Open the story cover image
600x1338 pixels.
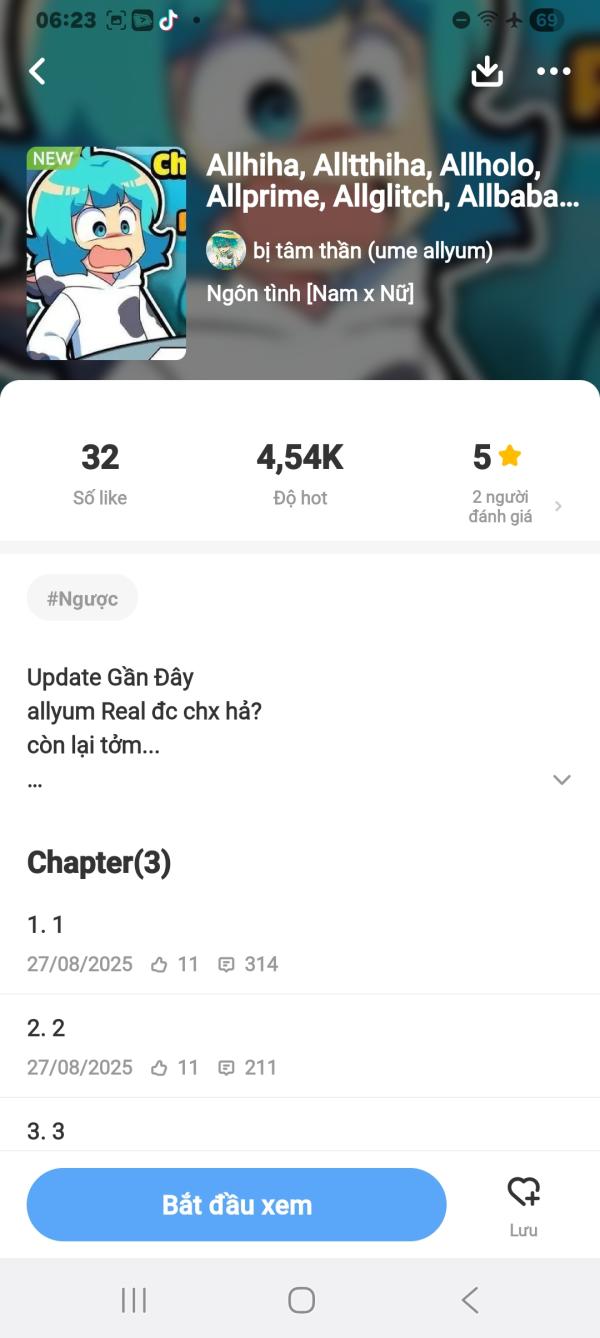[106, 253]
